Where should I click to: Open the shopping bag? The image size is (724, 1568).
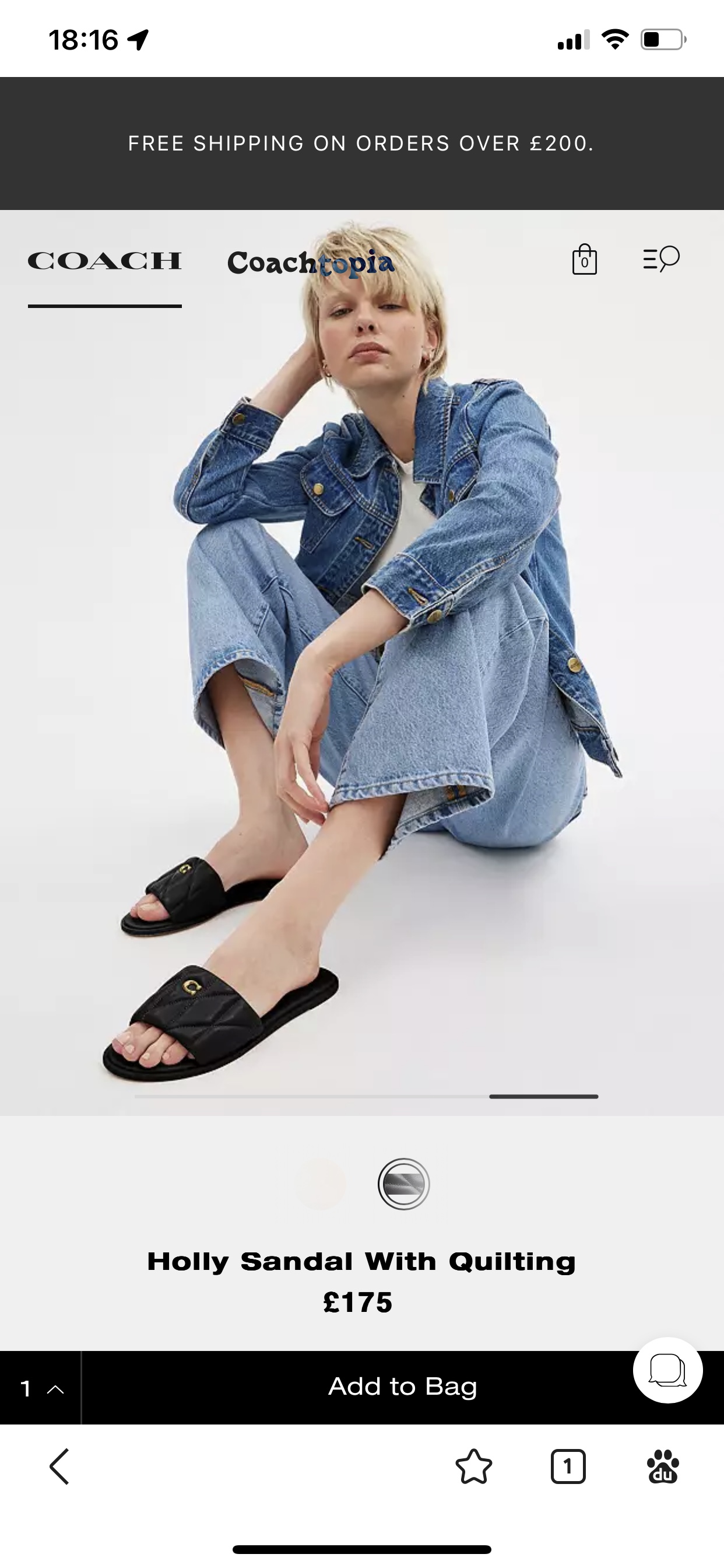(584, 260)
